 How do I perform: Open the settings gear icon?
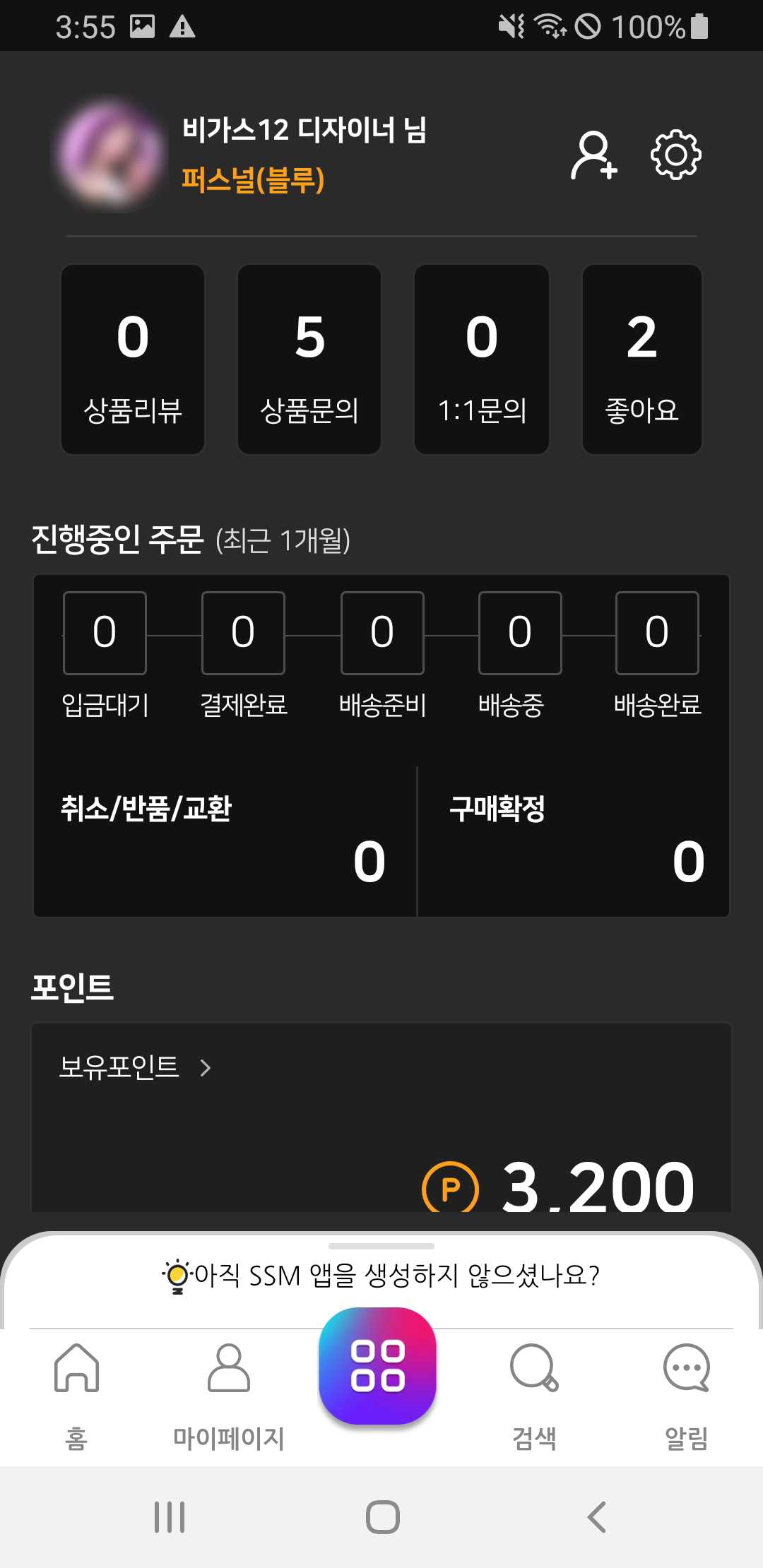click(x=675, y=155)
